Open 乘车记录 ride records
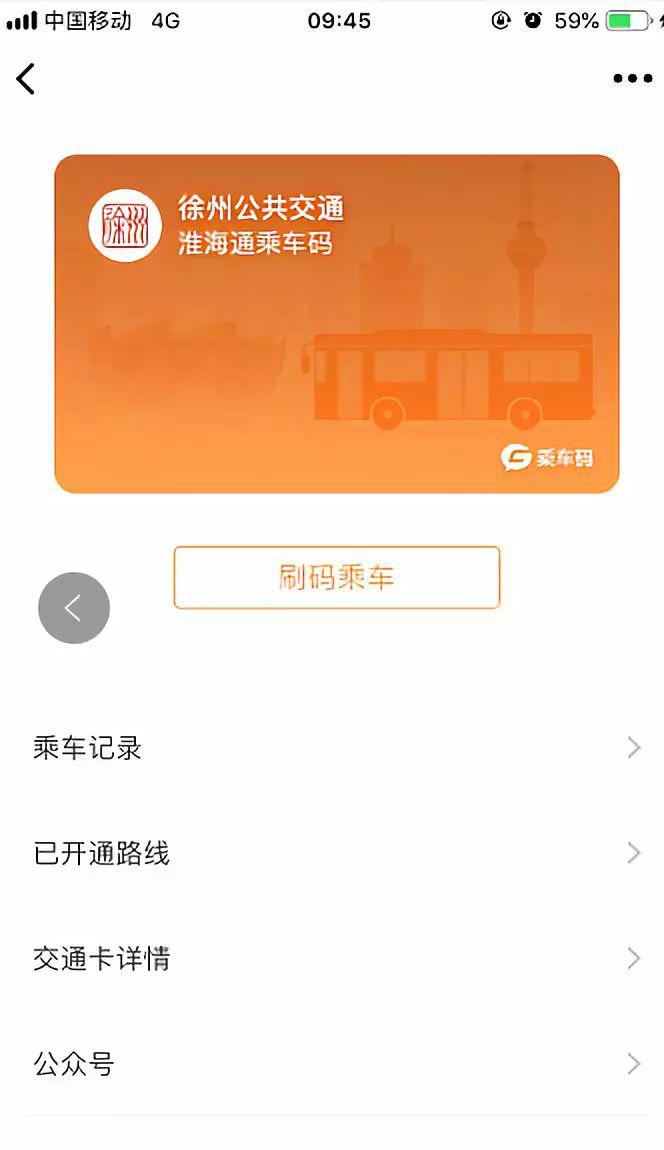The image size is (664, 1150). pyautogui.click(x=332, y=747)
